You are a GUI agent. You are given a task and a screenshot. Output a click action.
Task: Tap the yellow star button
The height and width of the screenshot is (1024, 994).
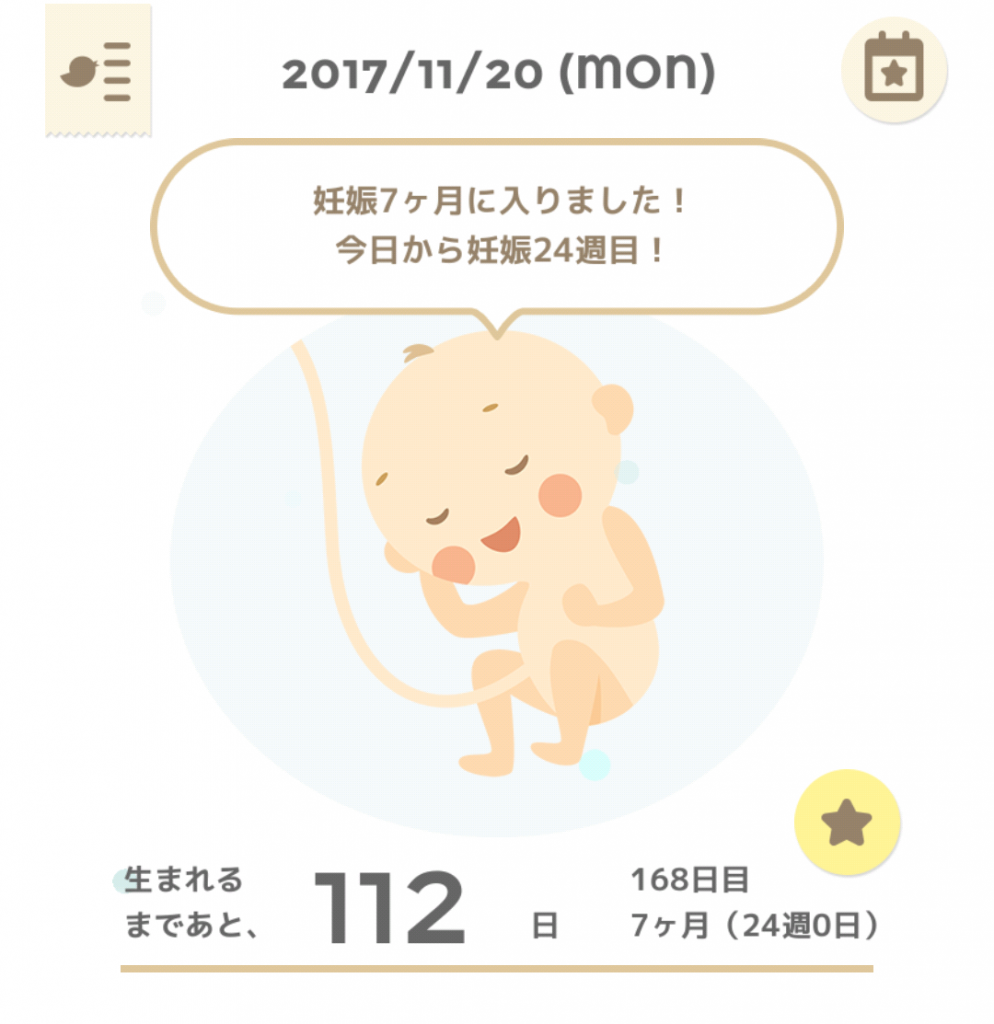(x=846, y=822)
